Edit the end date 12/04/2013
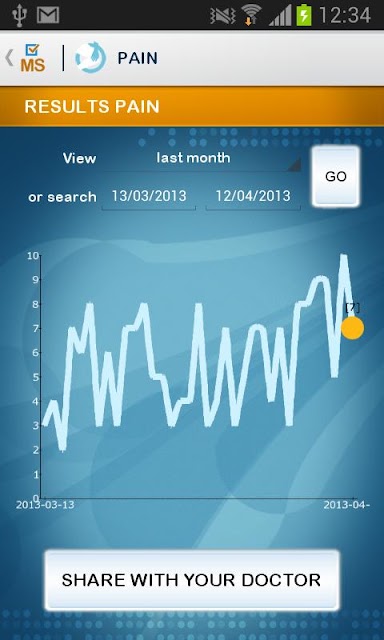Image resolution: width=384 pixels, height=640 pixels. pyautogui.click(x=253, y=197)
